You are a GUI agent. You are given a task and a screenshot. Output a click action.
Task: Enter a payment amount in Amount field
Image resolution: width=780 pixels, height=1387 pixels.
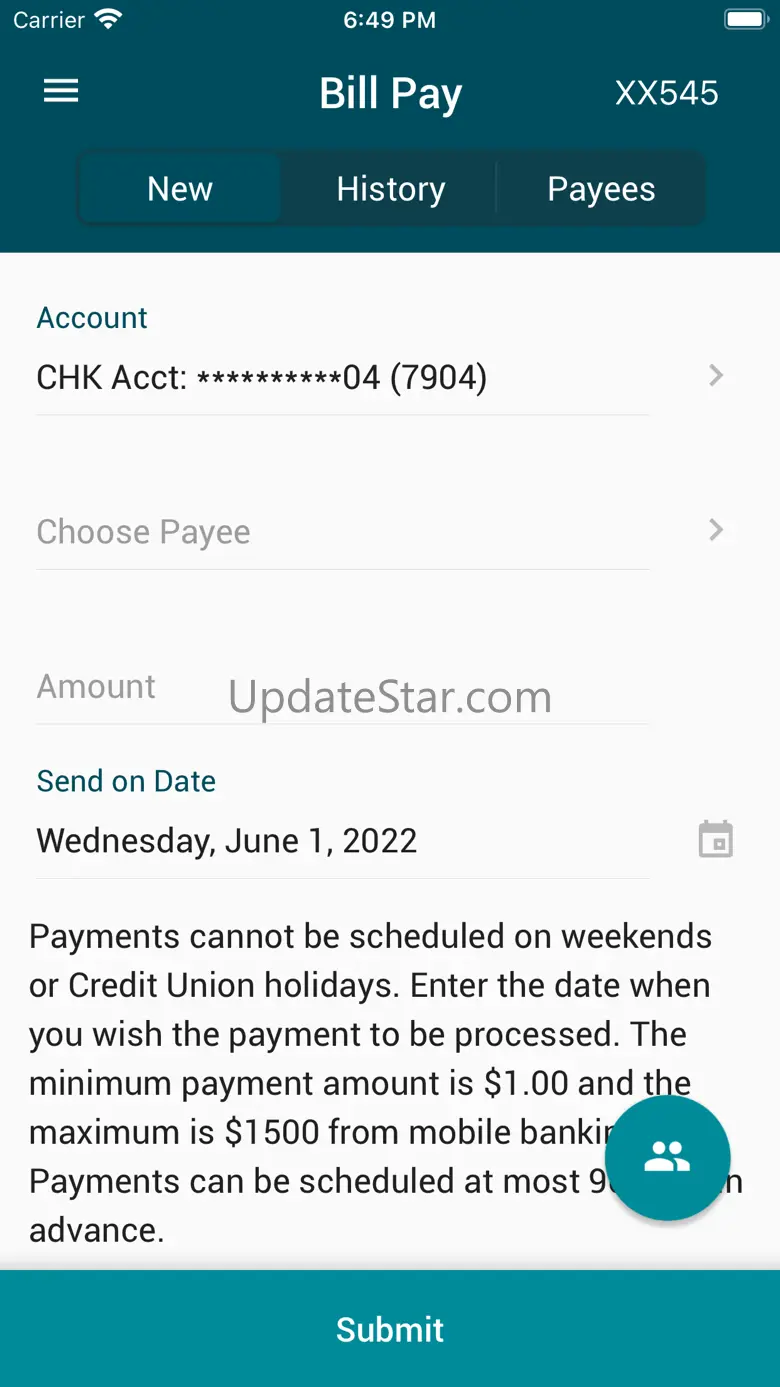(x=343, y=687)
